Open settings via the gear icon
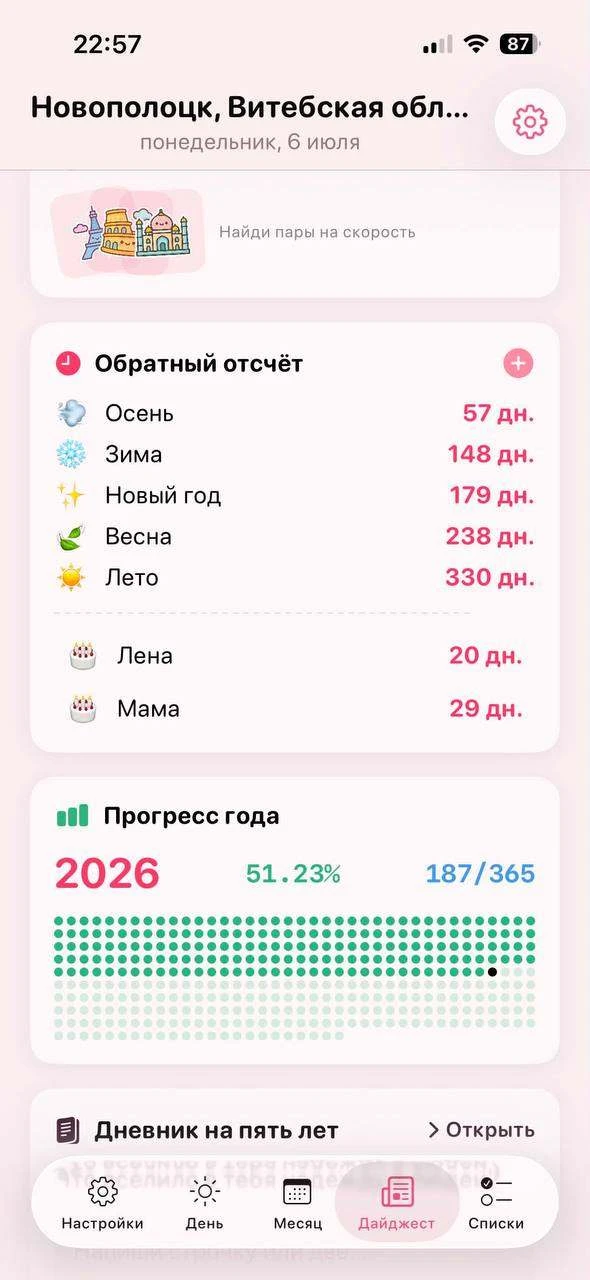This screenshot has height=1280, width=590. (530, 121)
